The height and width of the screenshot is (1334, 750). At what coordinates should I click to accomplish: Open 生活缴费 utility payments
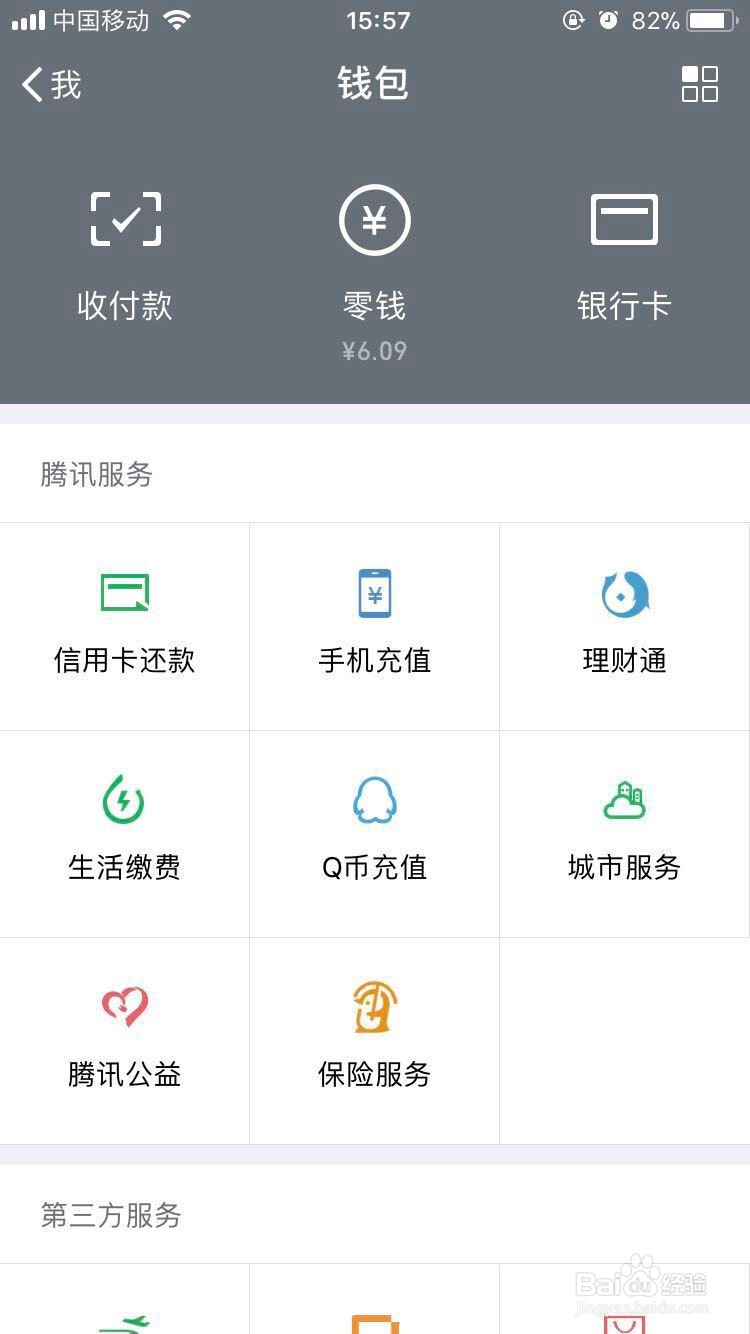tap(124, 833)
